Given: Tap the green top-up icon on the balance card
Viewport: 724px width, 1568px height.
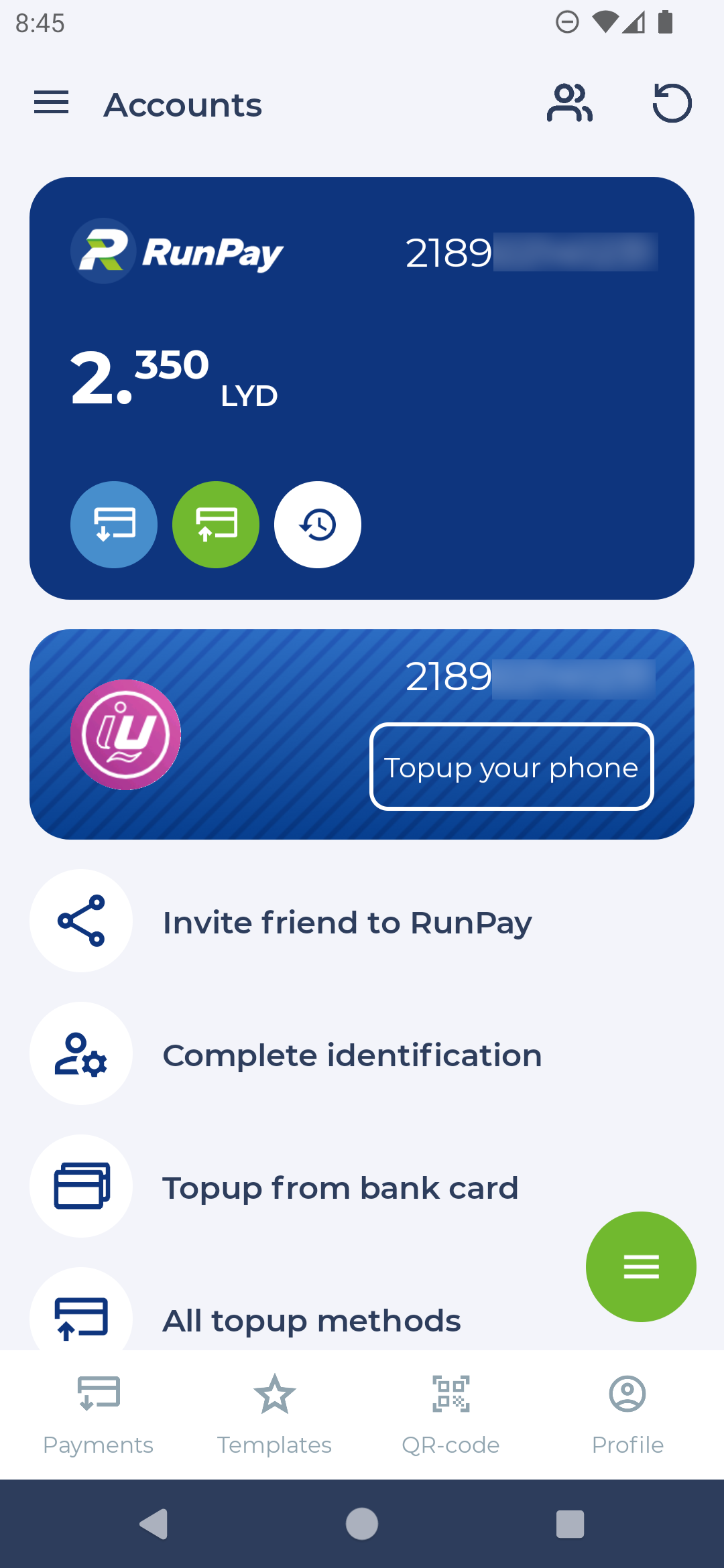Looking at the screenshot, I should pos(215,525).
